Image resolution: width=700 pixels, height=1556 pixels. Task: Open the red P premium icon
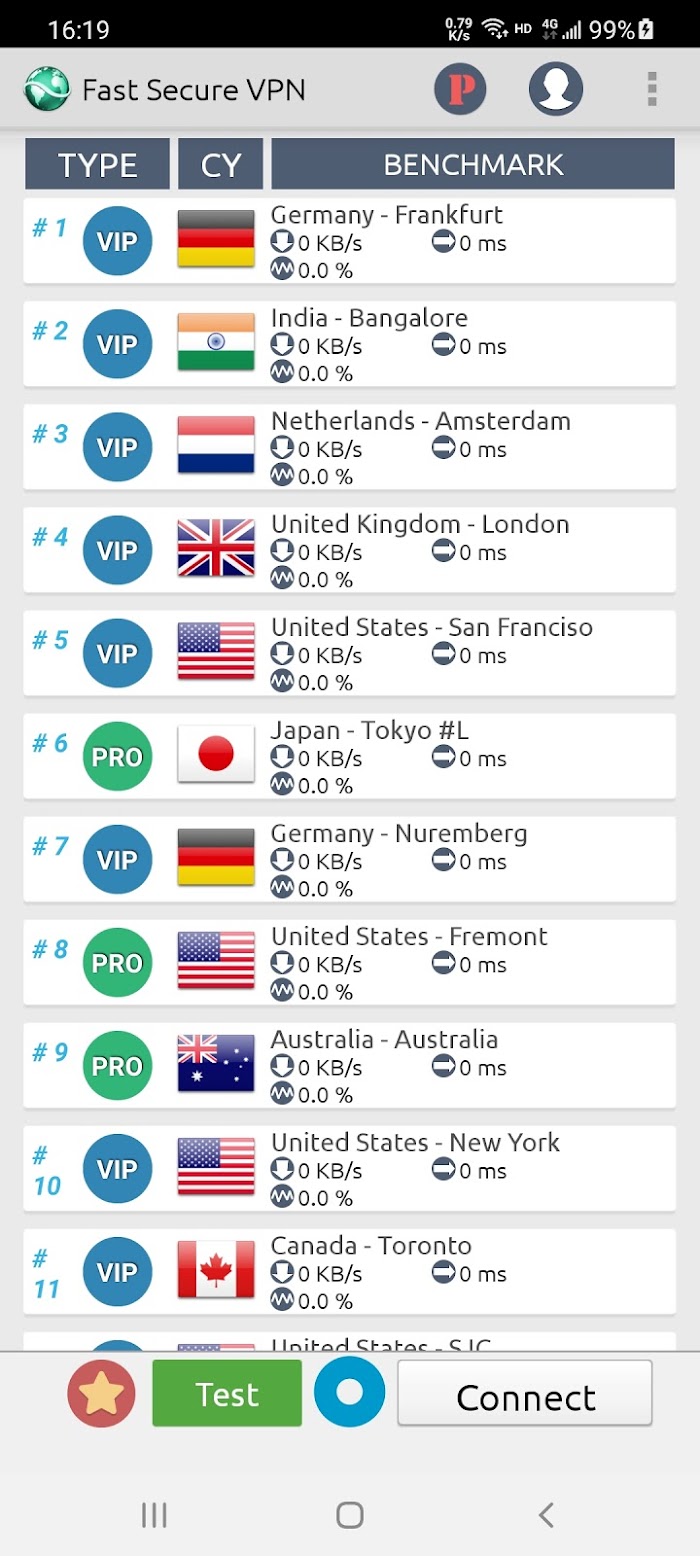pos(460,90)
